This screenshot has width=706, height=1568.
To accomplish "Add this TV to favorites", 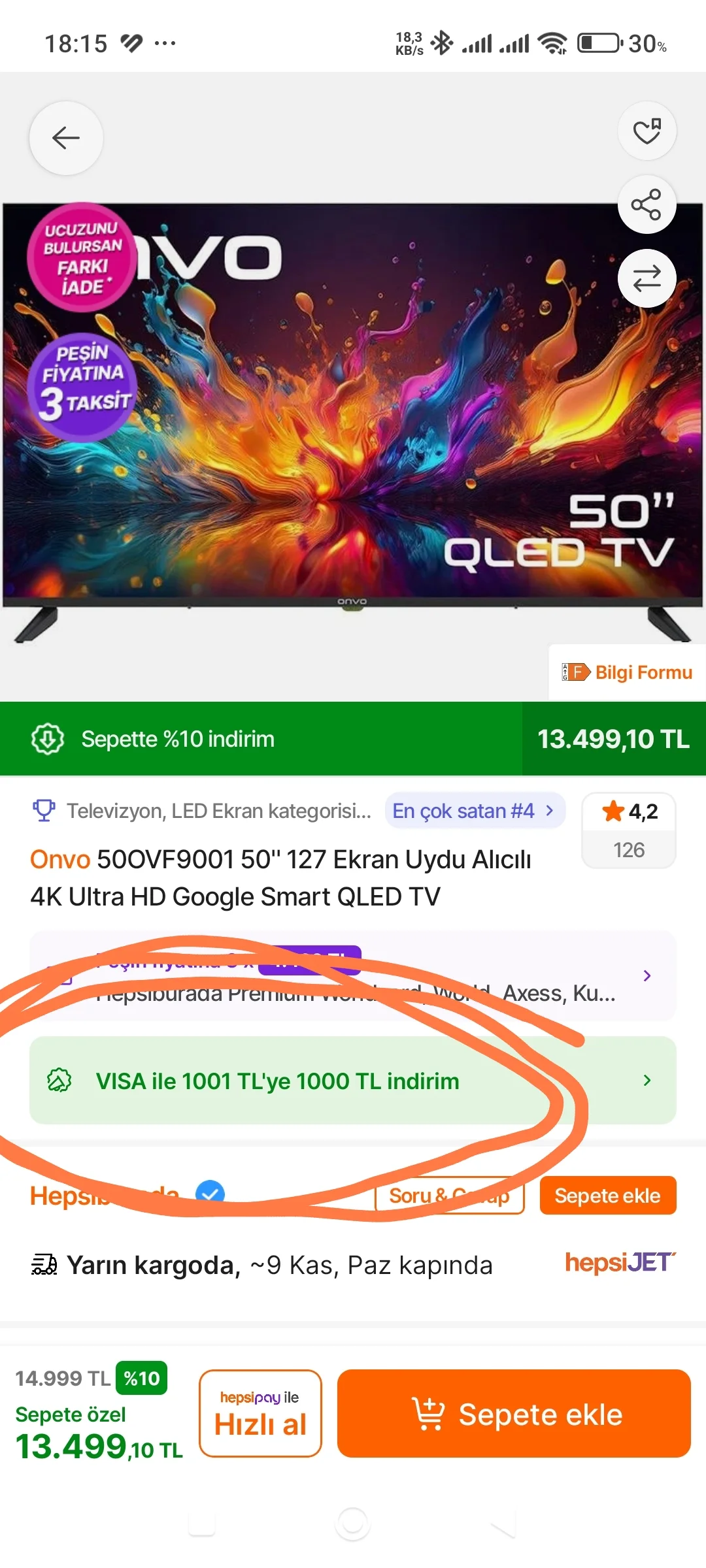I will [647, 131].
